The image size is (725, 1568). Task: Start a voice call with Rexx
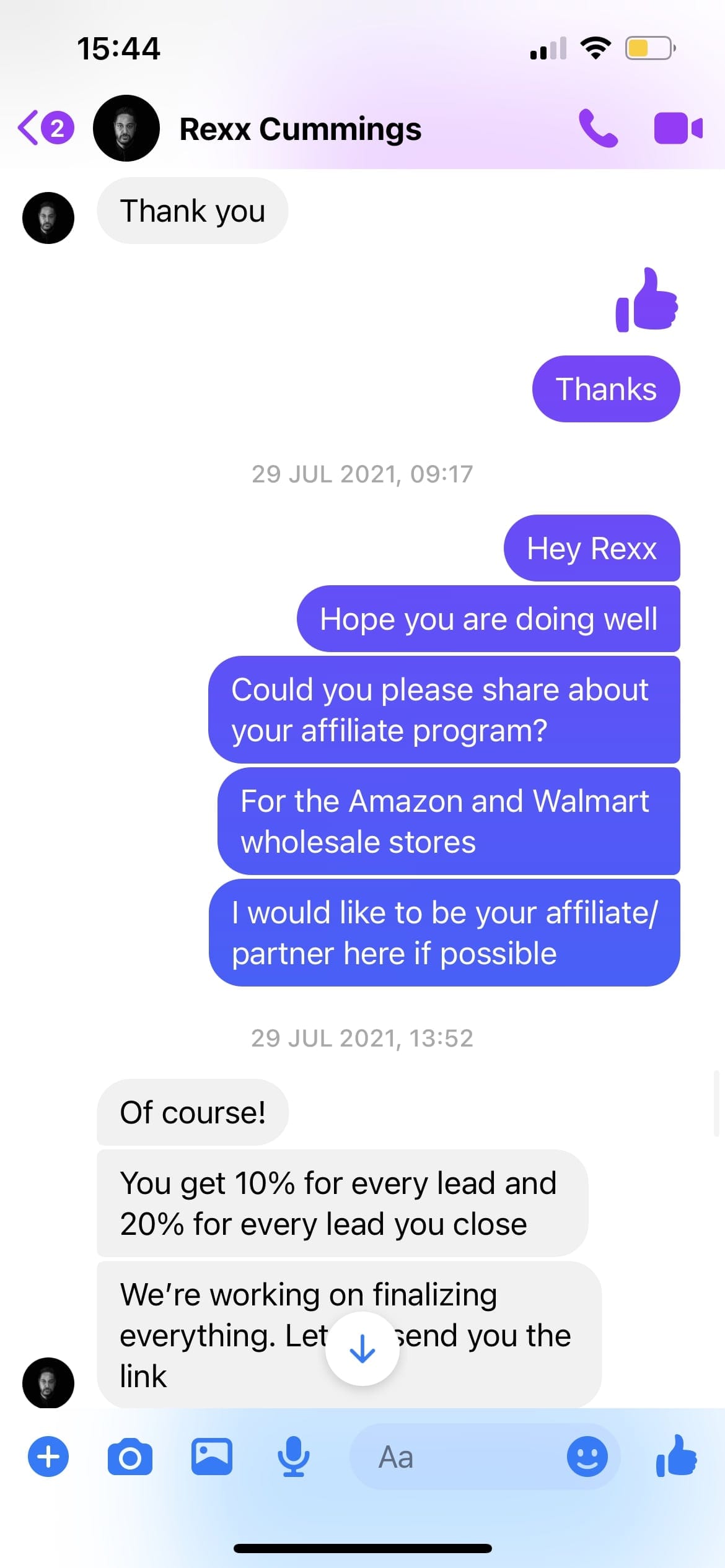point(597,128)
